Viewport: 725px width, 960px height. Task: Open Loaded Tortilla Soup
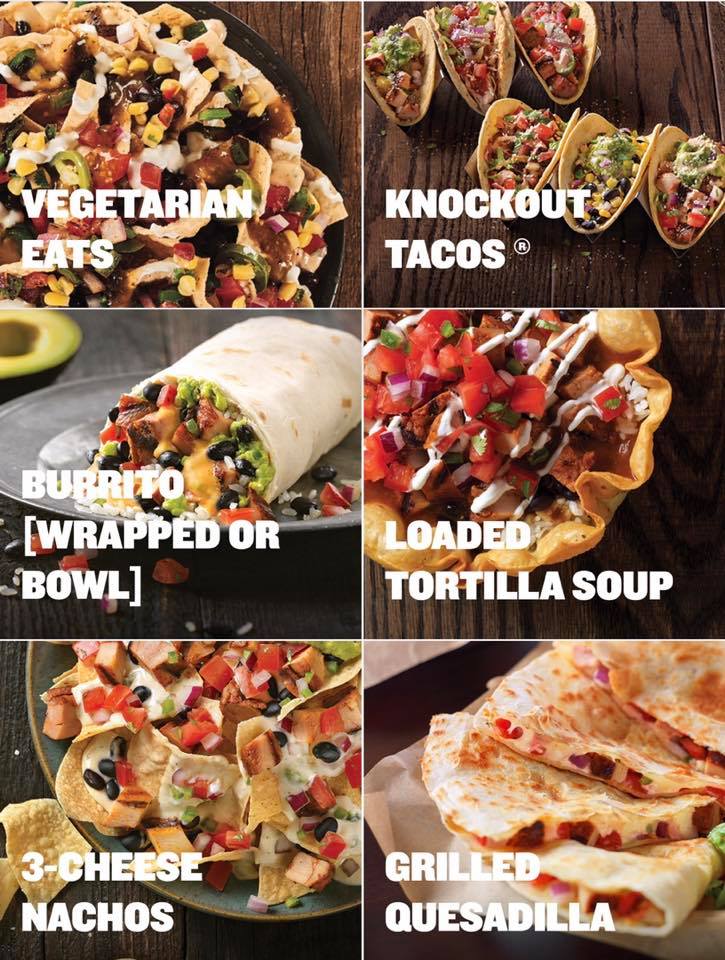544,475
